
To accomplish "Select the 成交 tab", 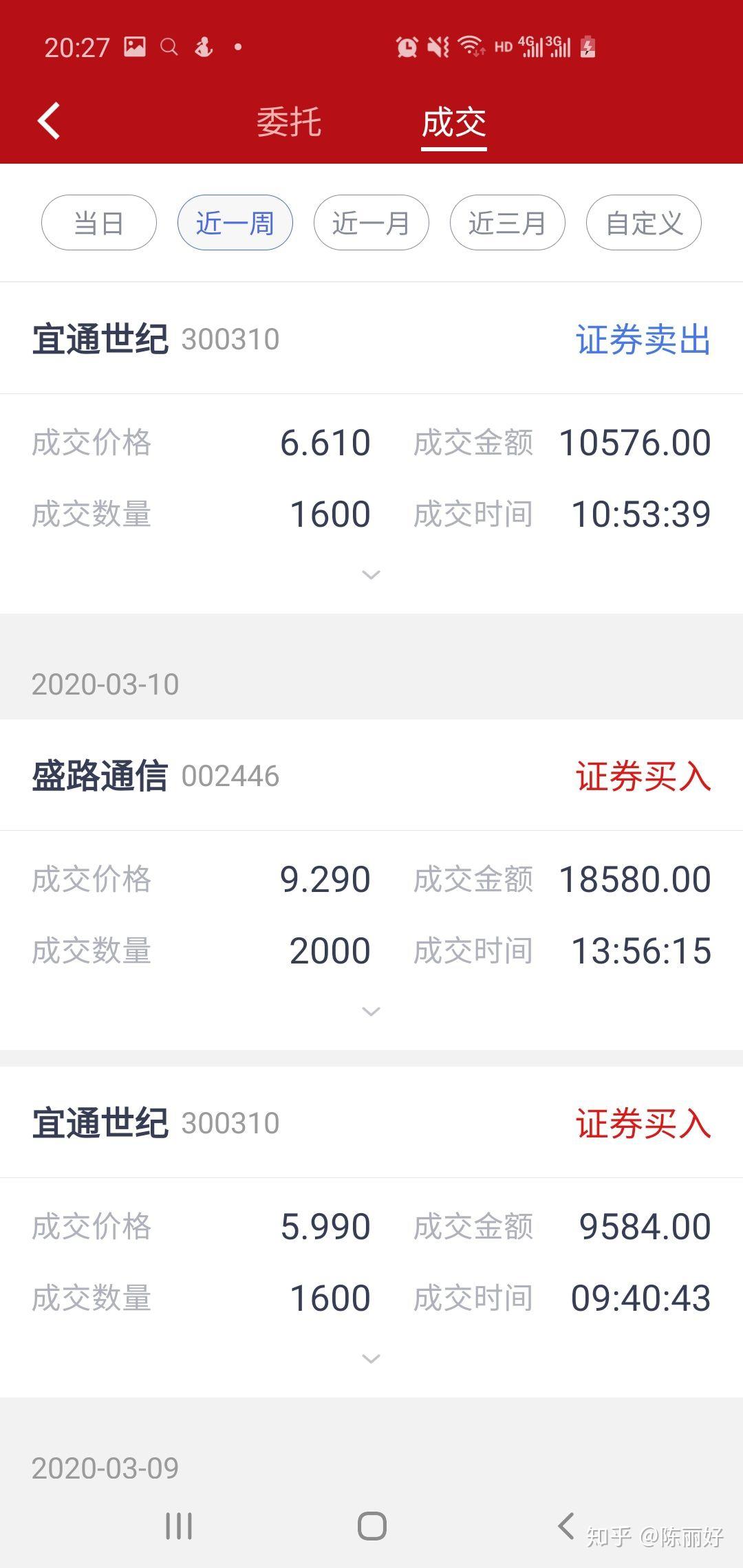I will pos(453,122).
